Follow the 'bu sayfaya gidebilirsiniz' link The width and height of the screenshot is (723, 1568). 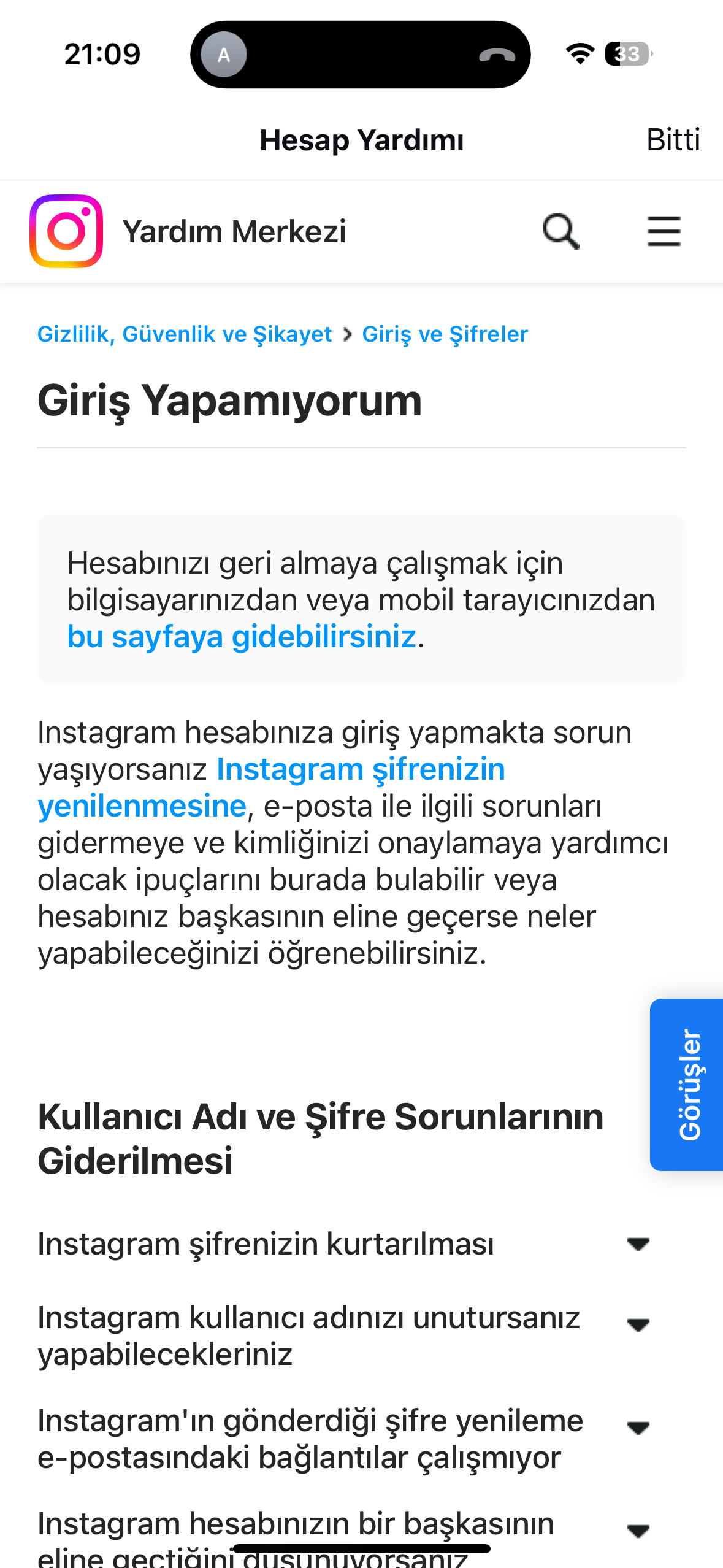(242, 636)
